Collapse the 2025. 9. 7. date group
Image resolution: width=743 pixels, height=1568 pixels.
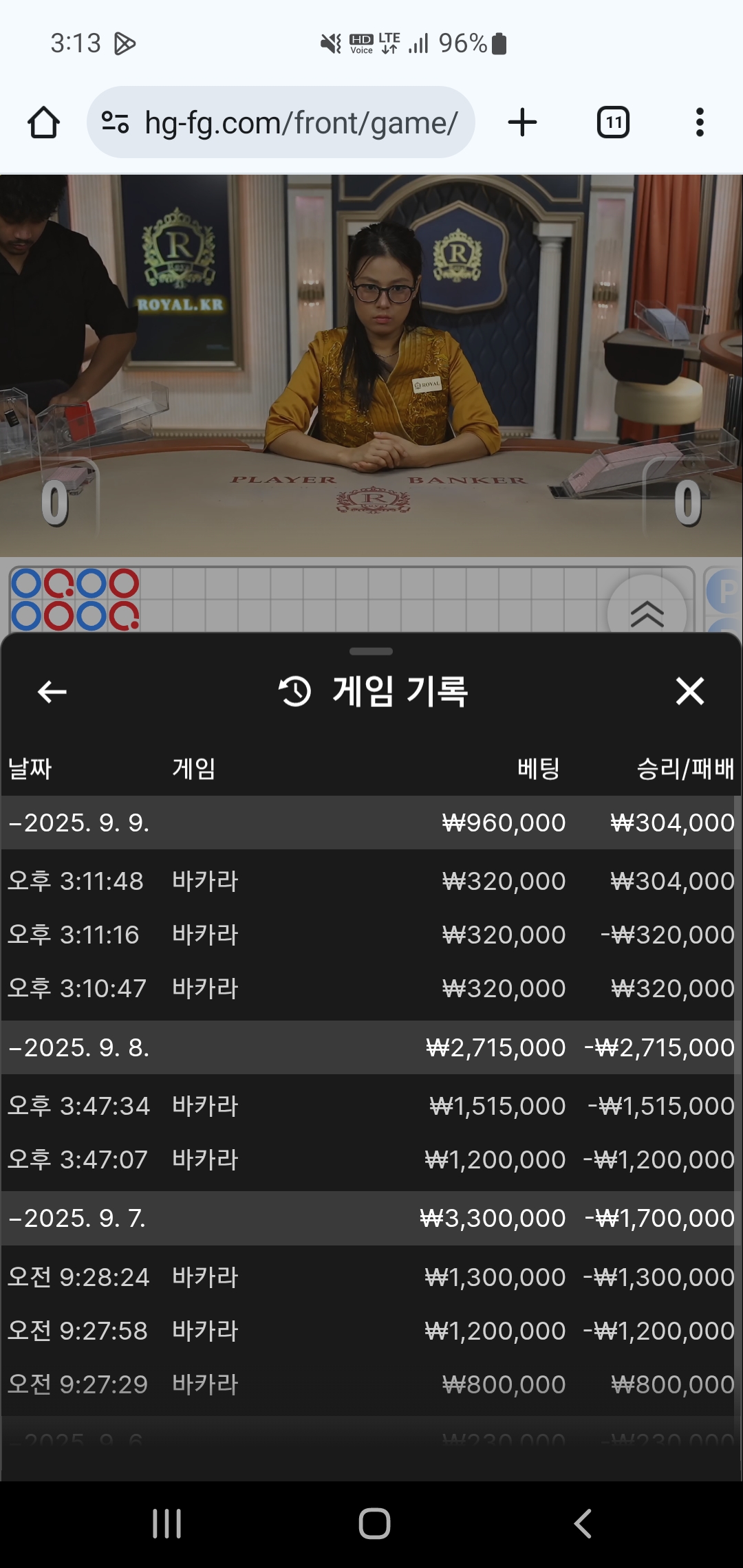pyautogui.click(x=79, y=1218)
